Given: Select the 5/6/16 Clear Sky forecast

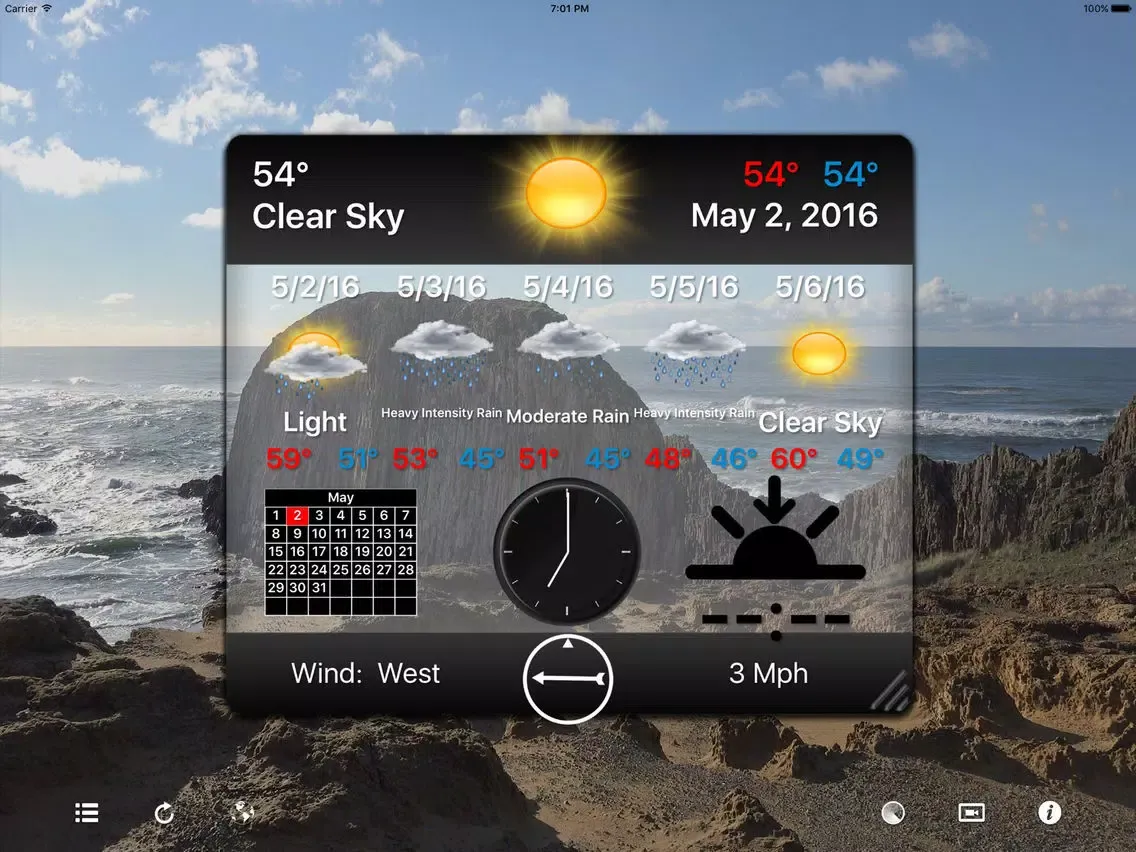Looking at the screenshot, I should 819,360.
